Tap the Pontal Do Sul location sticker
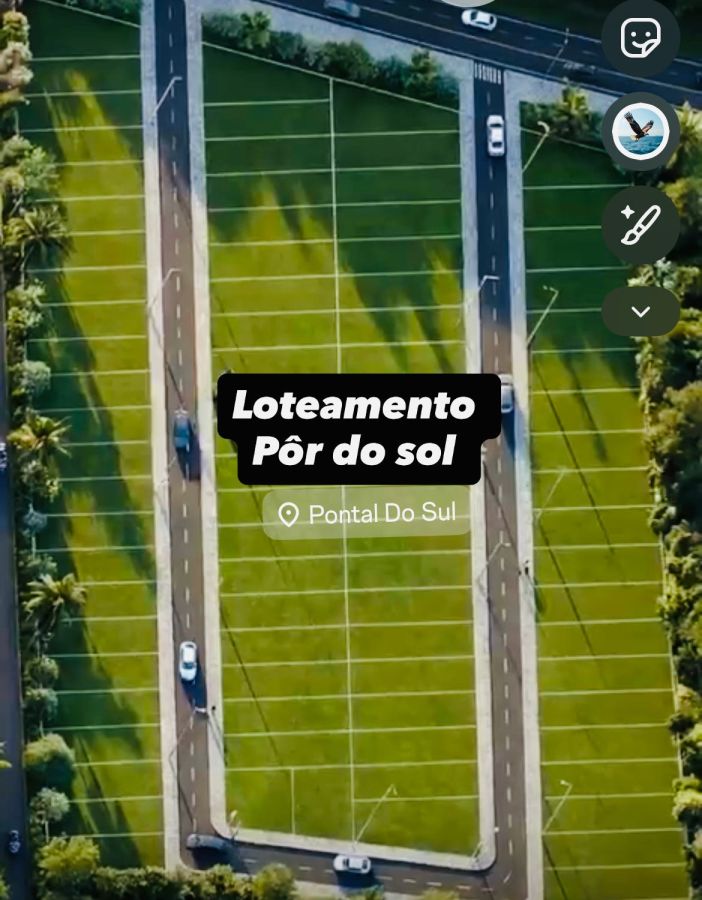This screenshot has height=900, width=702. (368, 514)
